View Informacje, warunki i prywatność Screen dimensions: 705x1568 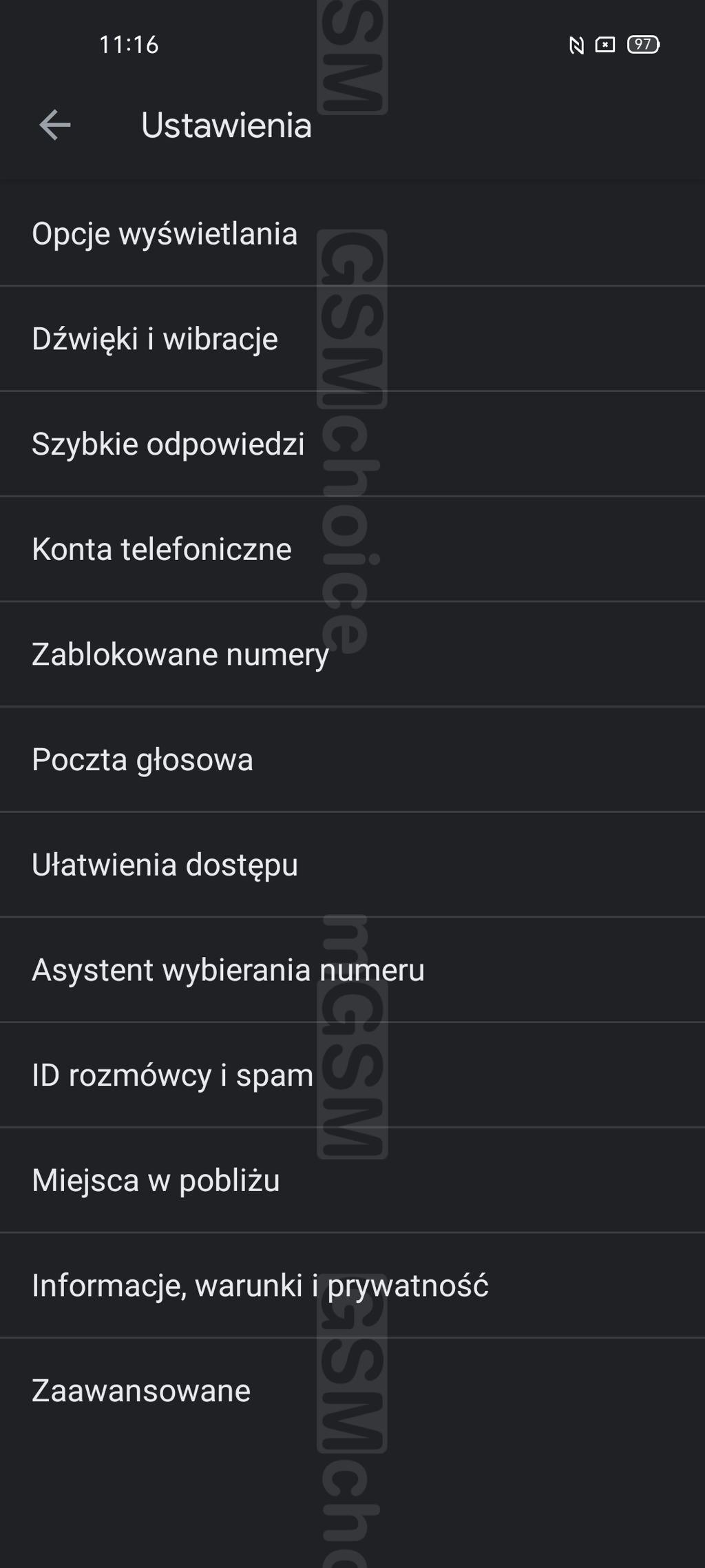[352, 1286]
